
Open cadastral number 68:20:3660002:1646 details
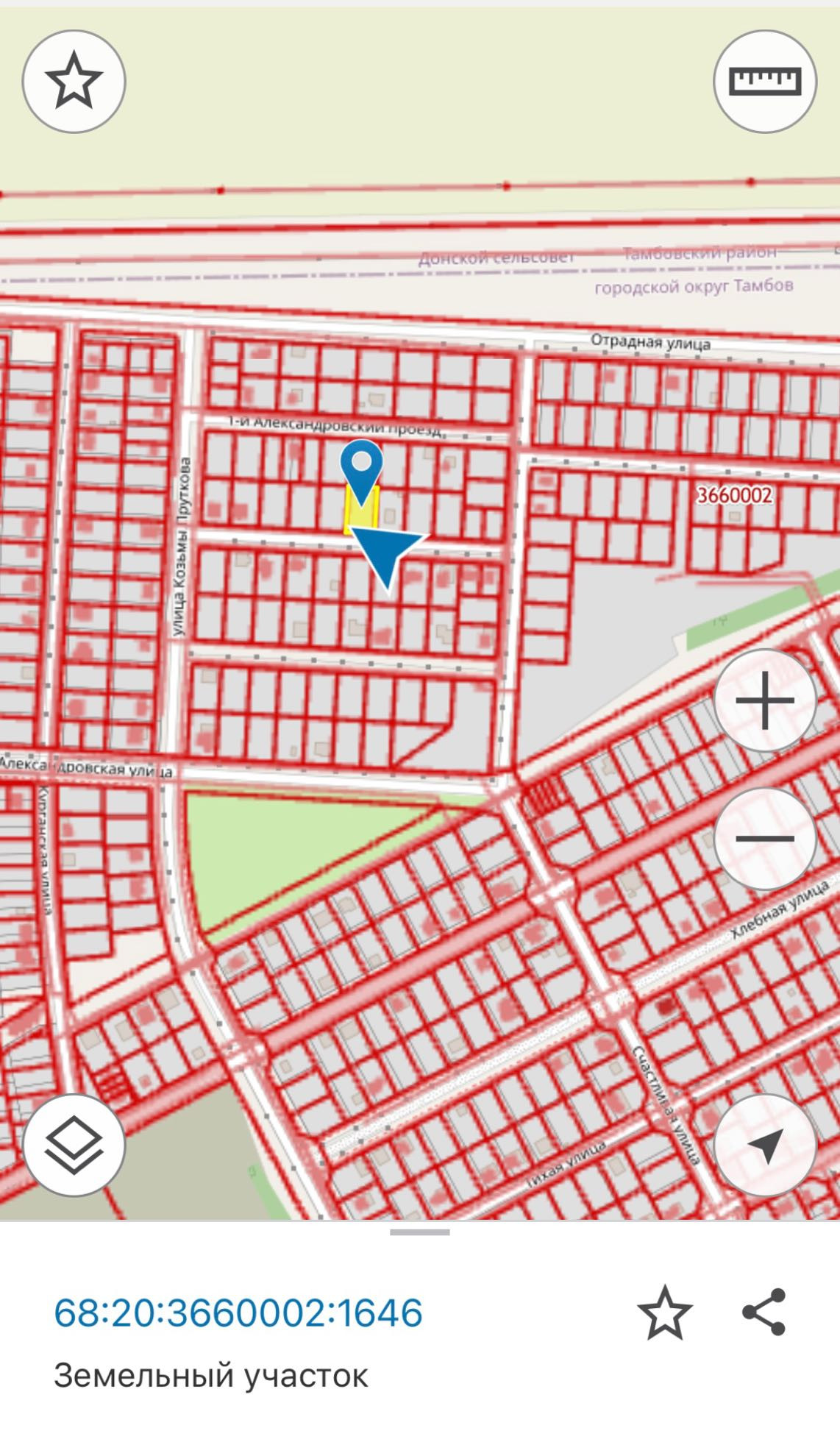tap(238, 1313)
